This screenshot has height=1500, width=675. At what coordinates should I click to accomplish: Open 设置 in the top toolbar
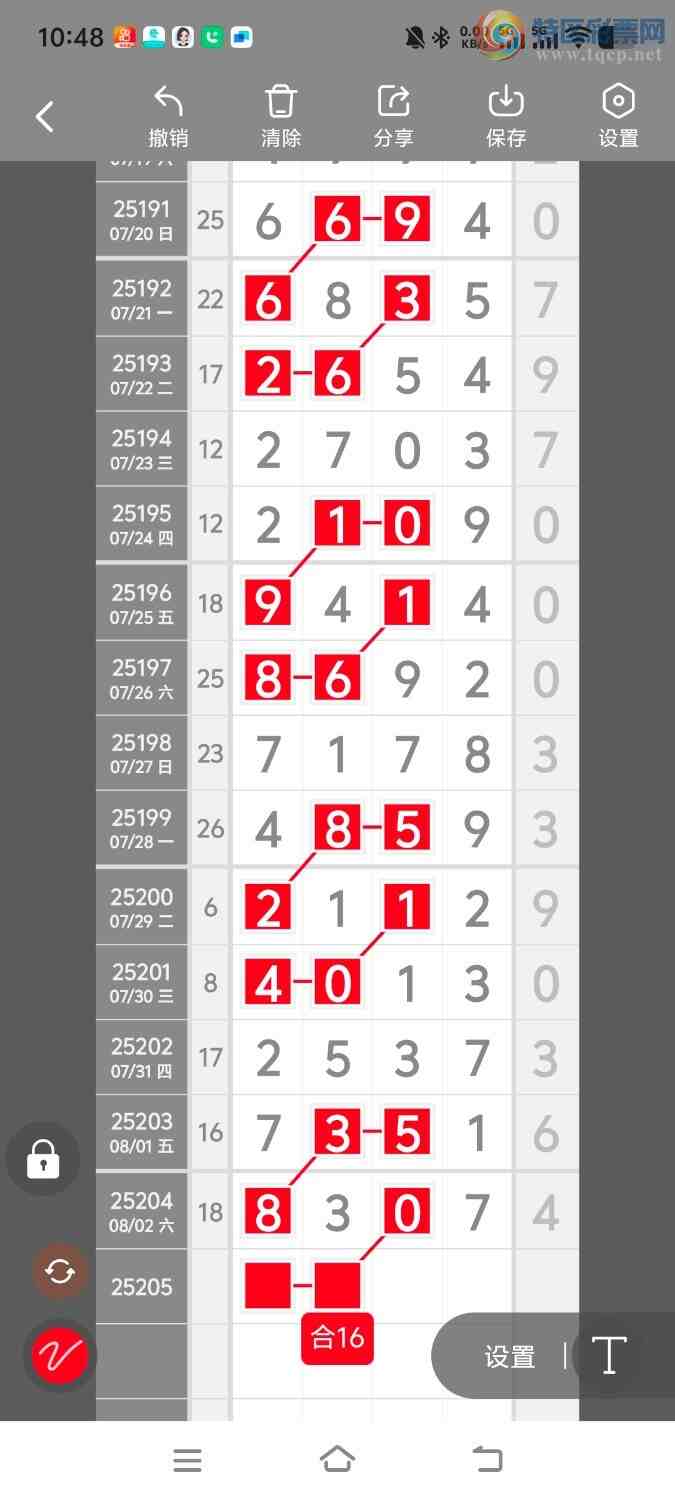click(618, 117)
